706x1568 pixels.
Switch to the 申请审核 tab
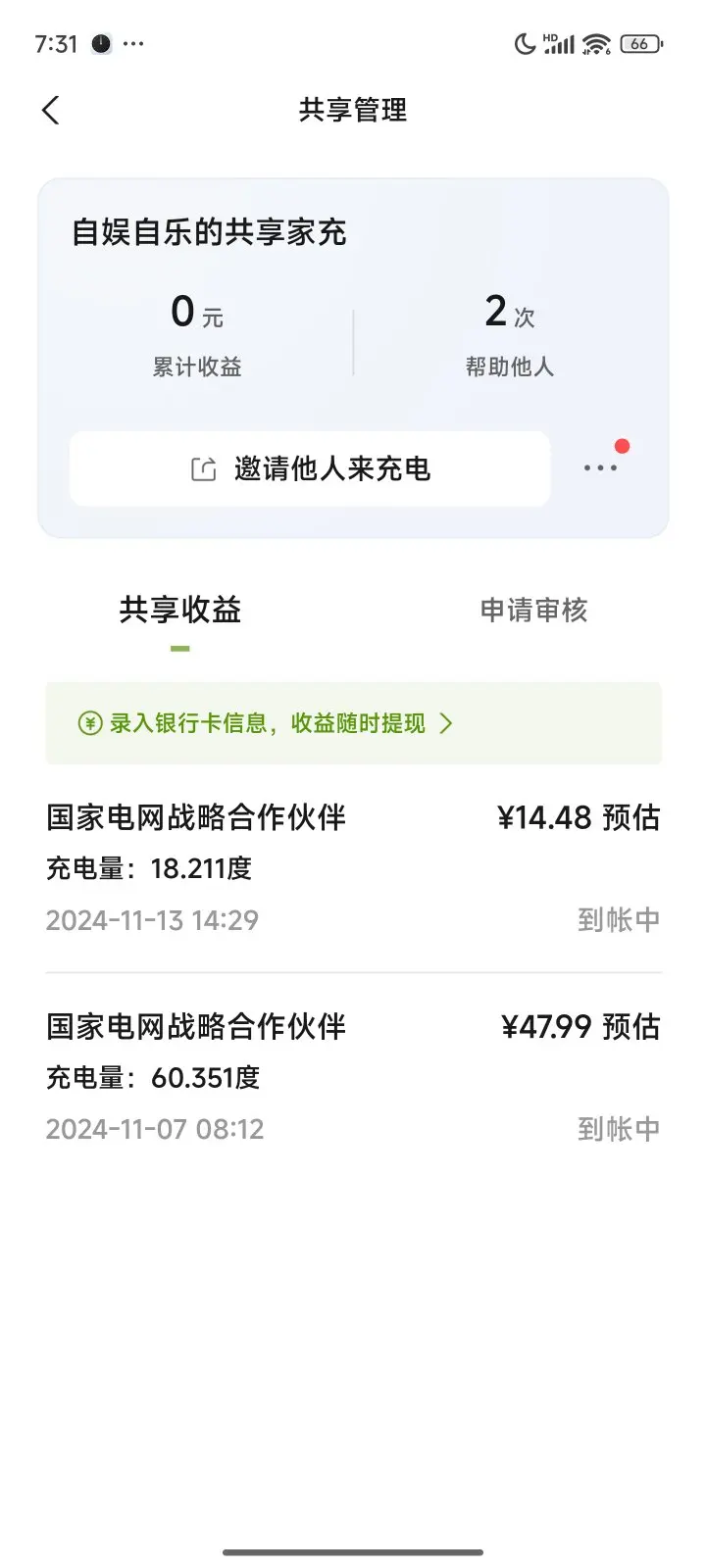pos(533,610)
